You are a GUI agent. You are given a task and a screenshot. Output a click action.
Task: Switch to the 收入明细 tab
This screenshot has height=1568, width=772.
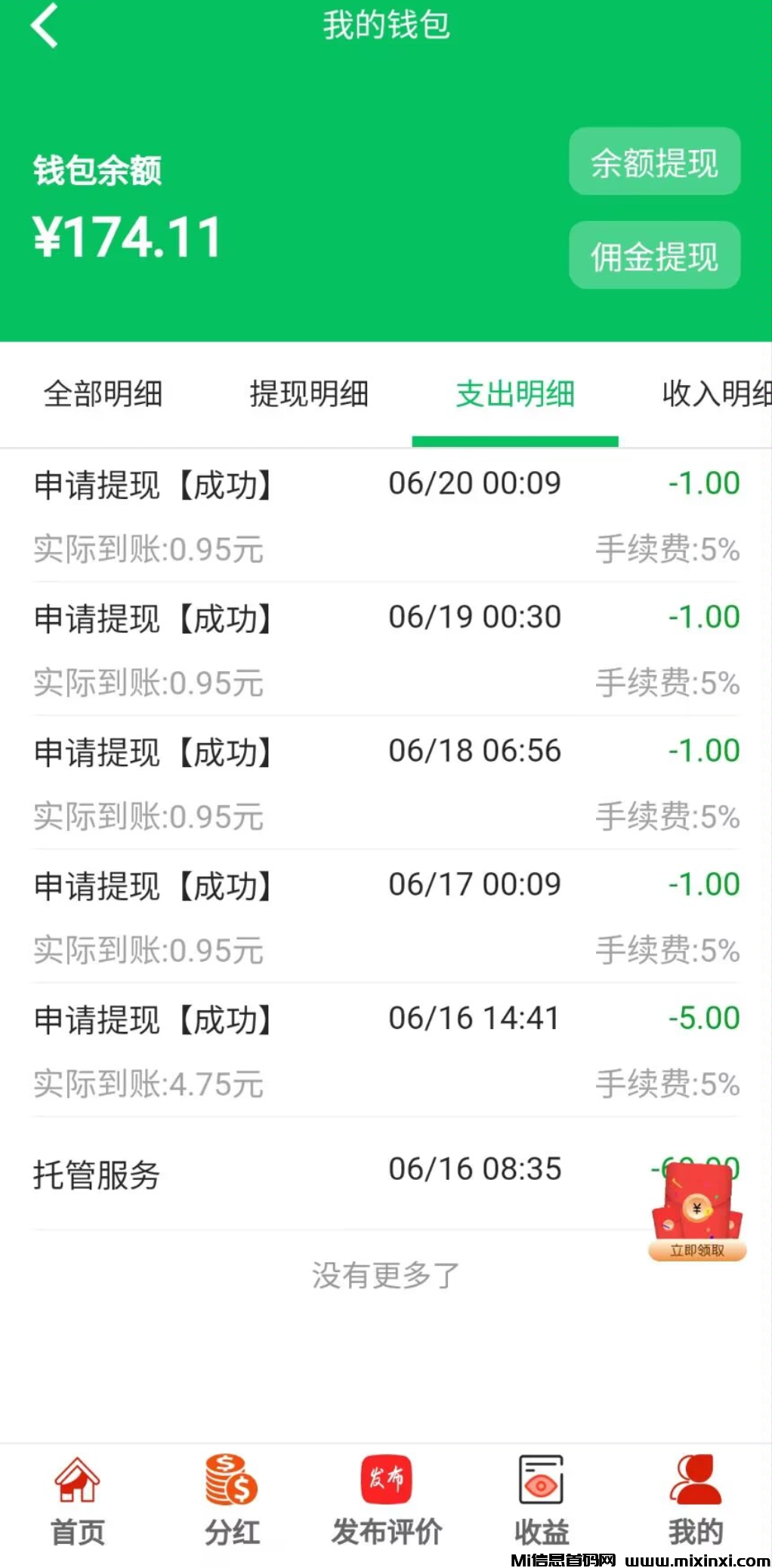click(x=715, y=394)
